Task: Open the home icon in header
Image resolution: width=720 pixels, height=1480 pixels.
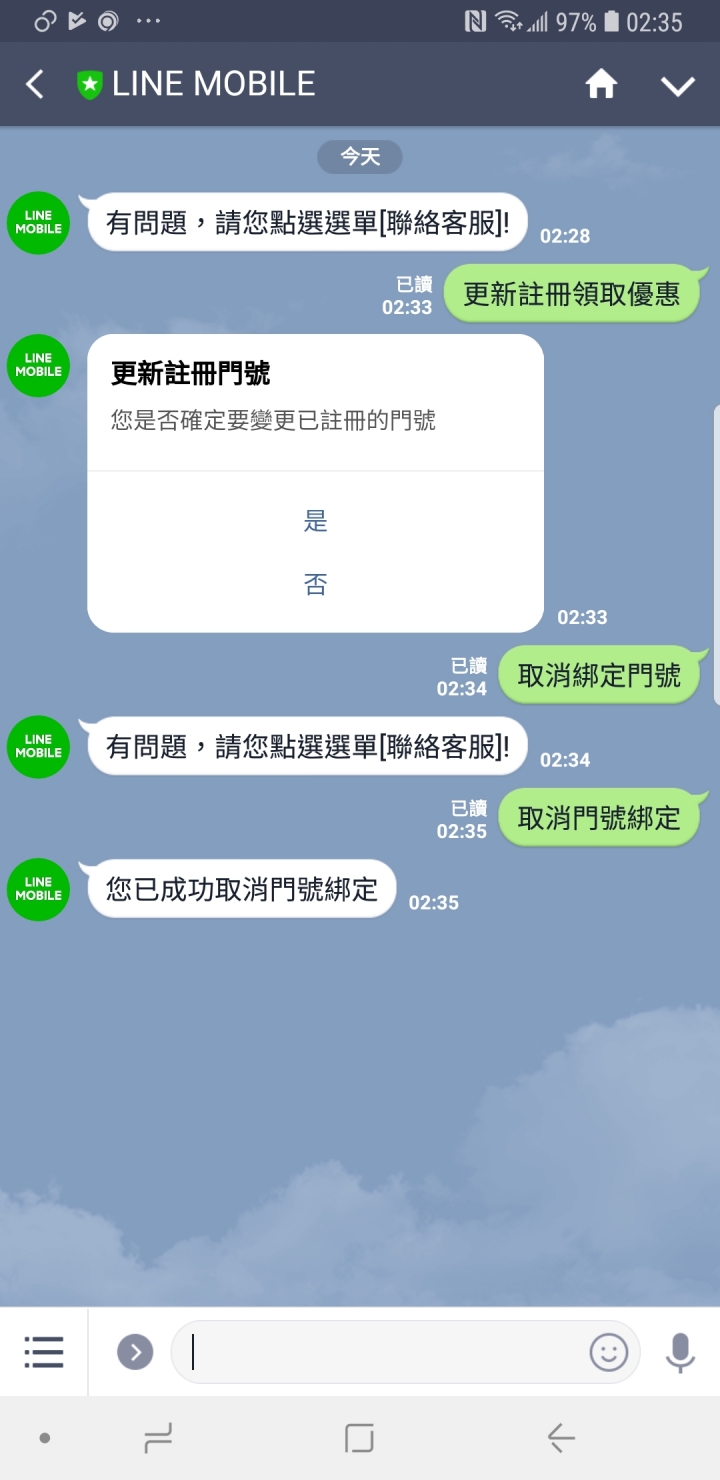Action: tap(601, 85)
